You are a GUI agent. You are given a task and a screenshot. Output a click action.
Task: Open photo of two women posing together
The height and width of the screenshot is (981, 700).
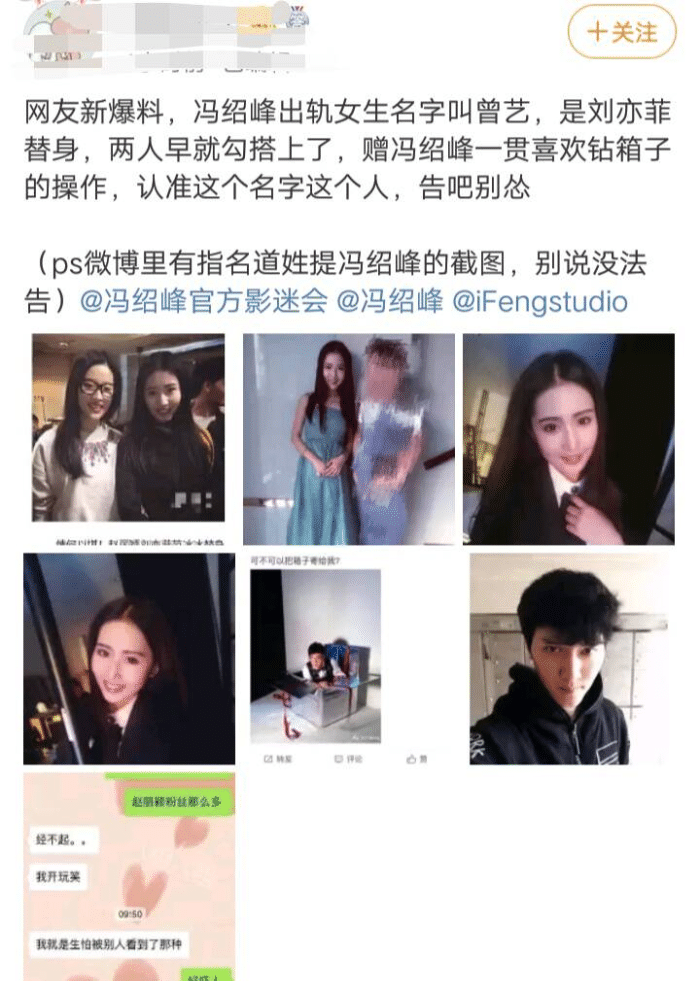pyautogui.click(x=128, y=439)
